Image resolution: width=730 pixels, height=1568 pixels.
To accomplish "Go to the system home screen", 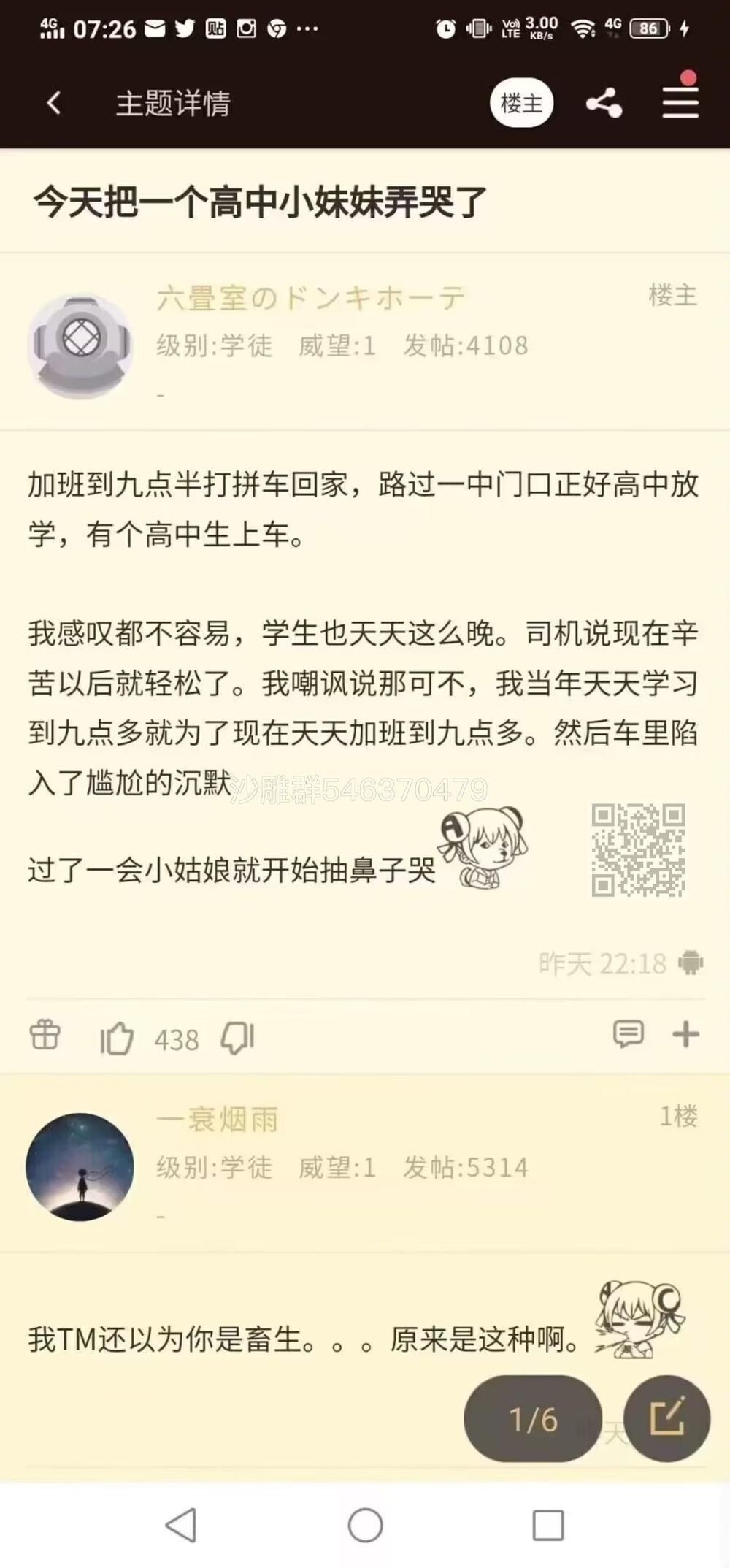I will pos(365,1525).
